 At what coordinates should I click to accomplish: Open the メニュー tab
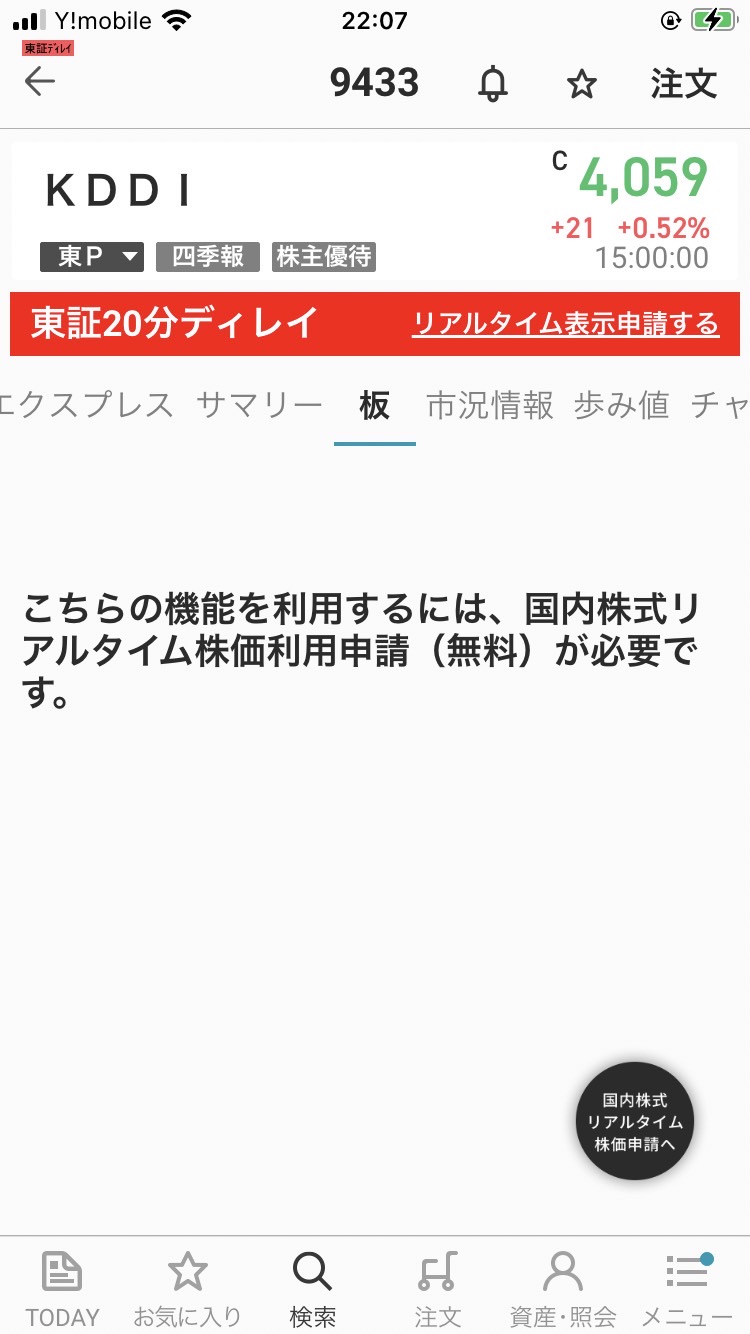pos(687,1287)
